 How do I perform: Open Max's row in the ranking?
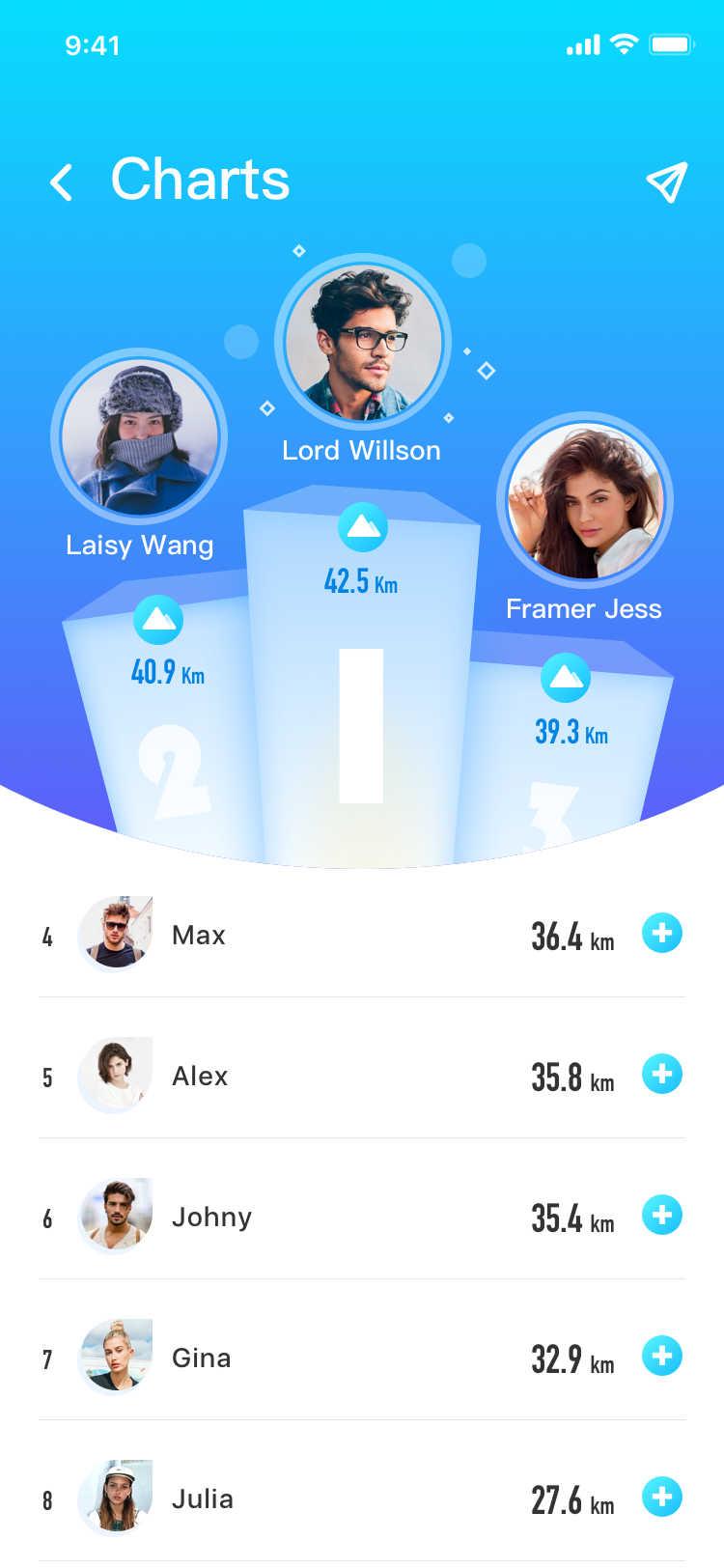pos(362,934)
